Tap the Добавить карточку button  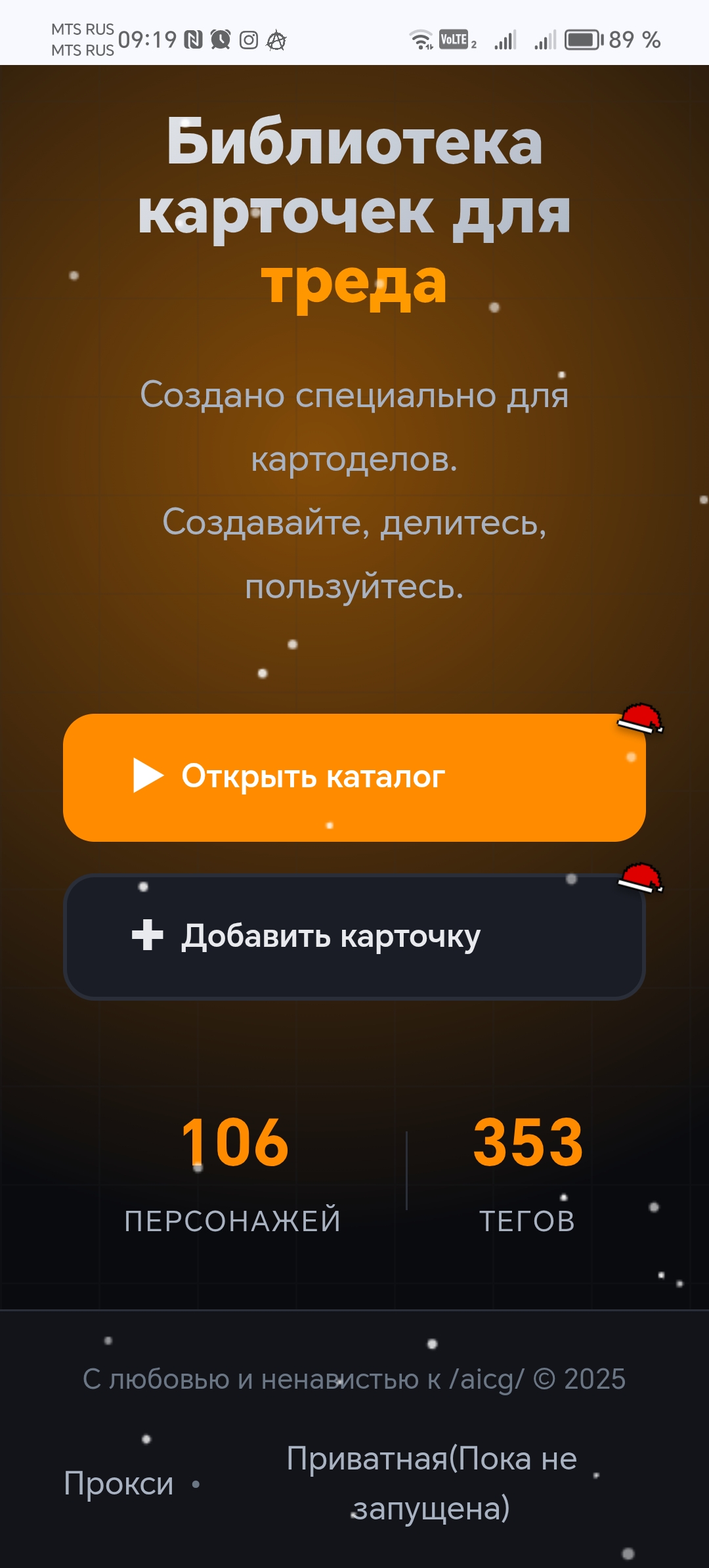click(354, 936)
